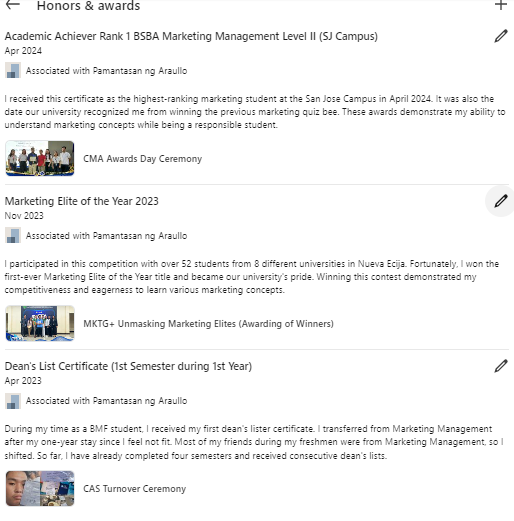Image resolution: width=514 pixels, height=521 pixels.
Task: Edit the Academic Achiever Rank 1 award
Action: pyautogui.click(x=501, y=36)
